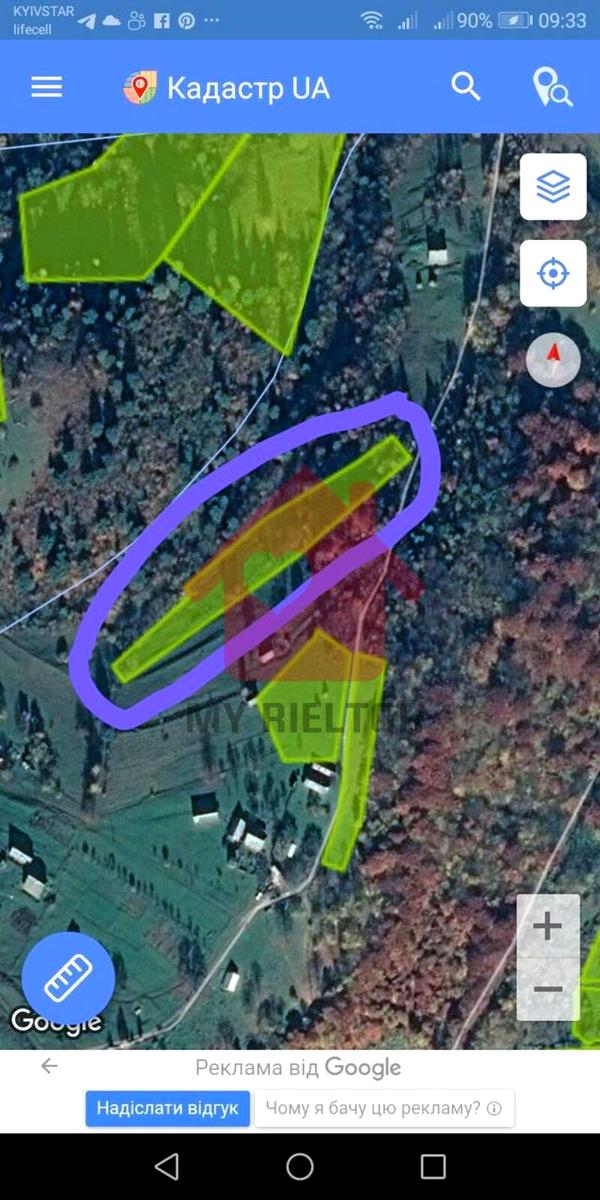Zoom out with the minus button

coord(548,989)
